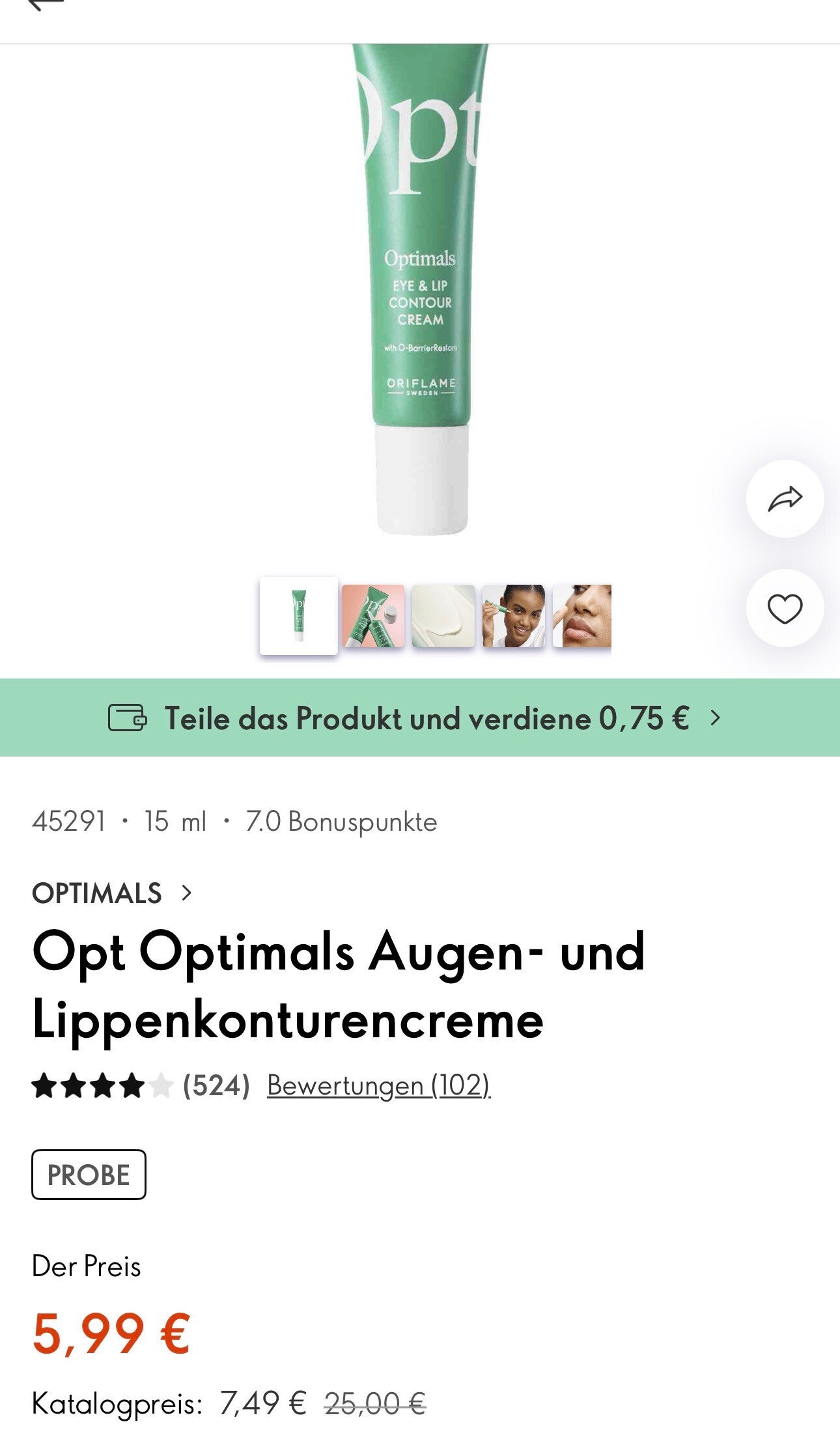Image resolution: width=840 pixels, height=1452 pixels.
Task: Add product to favorites with heart
Action: coord(785,609)
